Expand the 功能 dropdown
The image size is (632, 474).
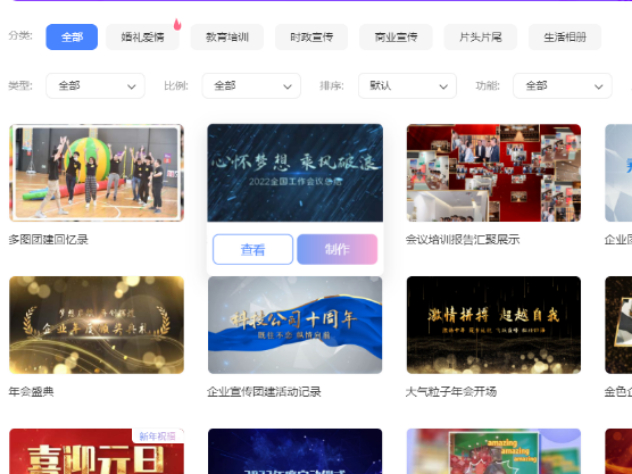pyautogui.click(x=562, y=86)
